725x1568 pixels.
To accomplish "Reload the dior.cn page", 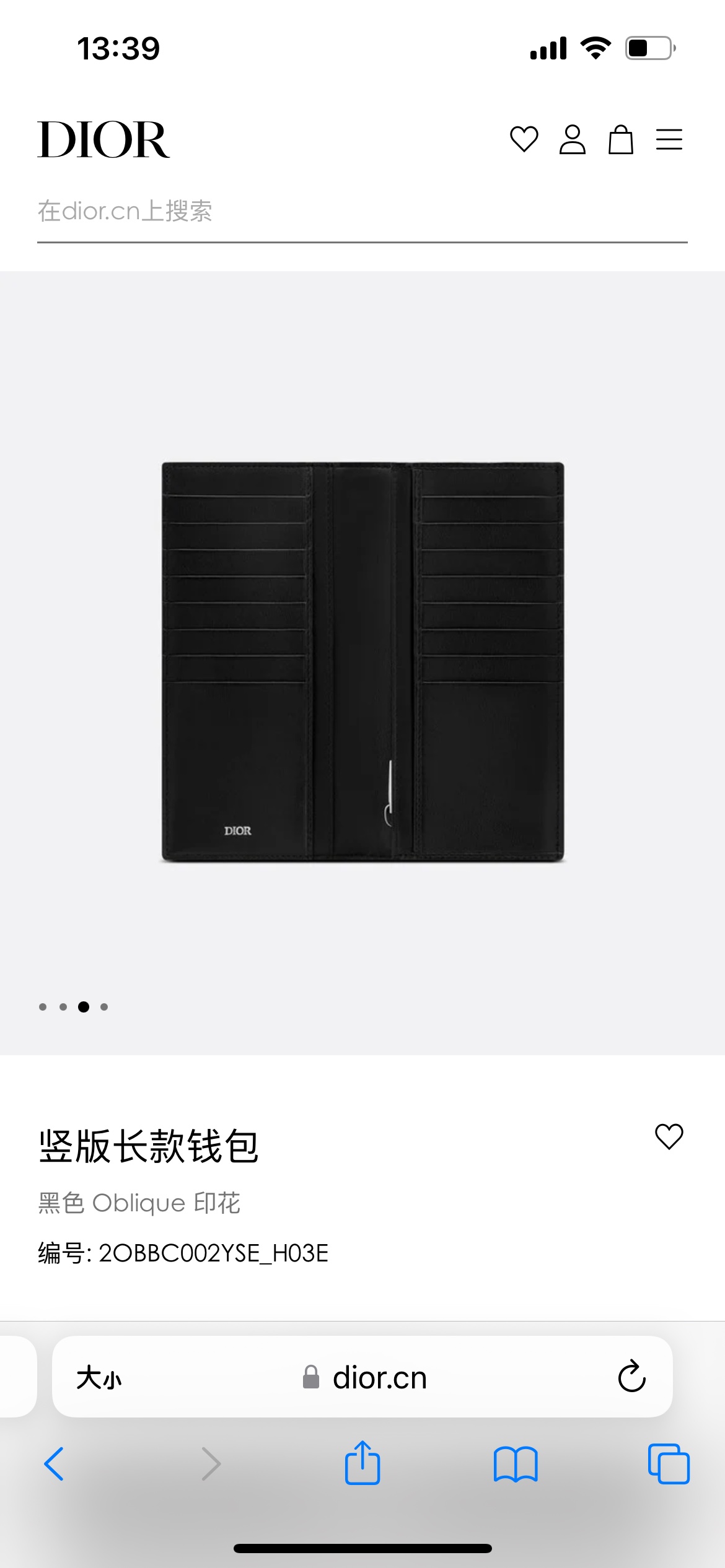I will tap(631, 1377).
